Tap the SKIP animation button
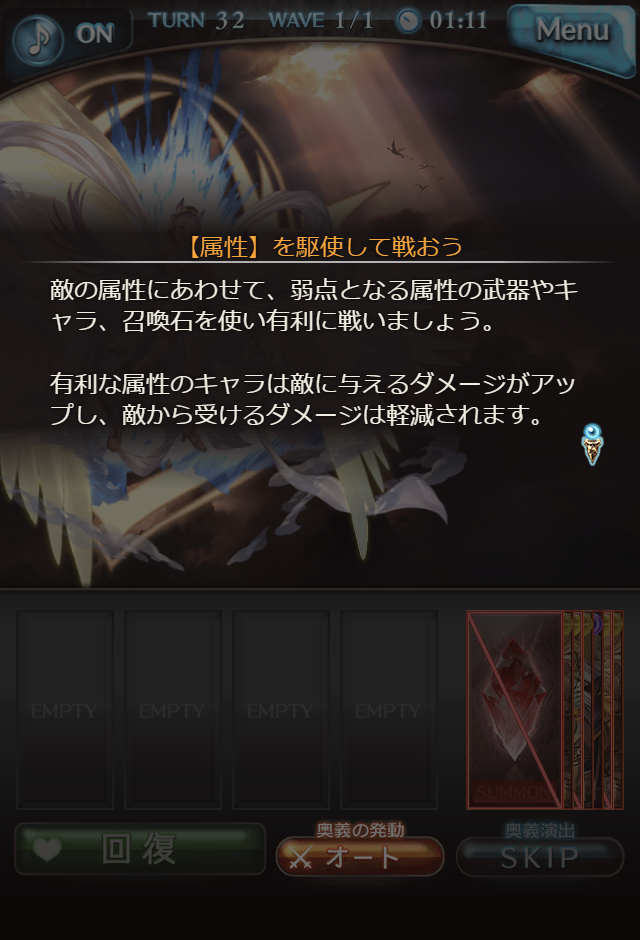Image resolution: width=640 pixels, height=940 pixels. tap(540, 857)
